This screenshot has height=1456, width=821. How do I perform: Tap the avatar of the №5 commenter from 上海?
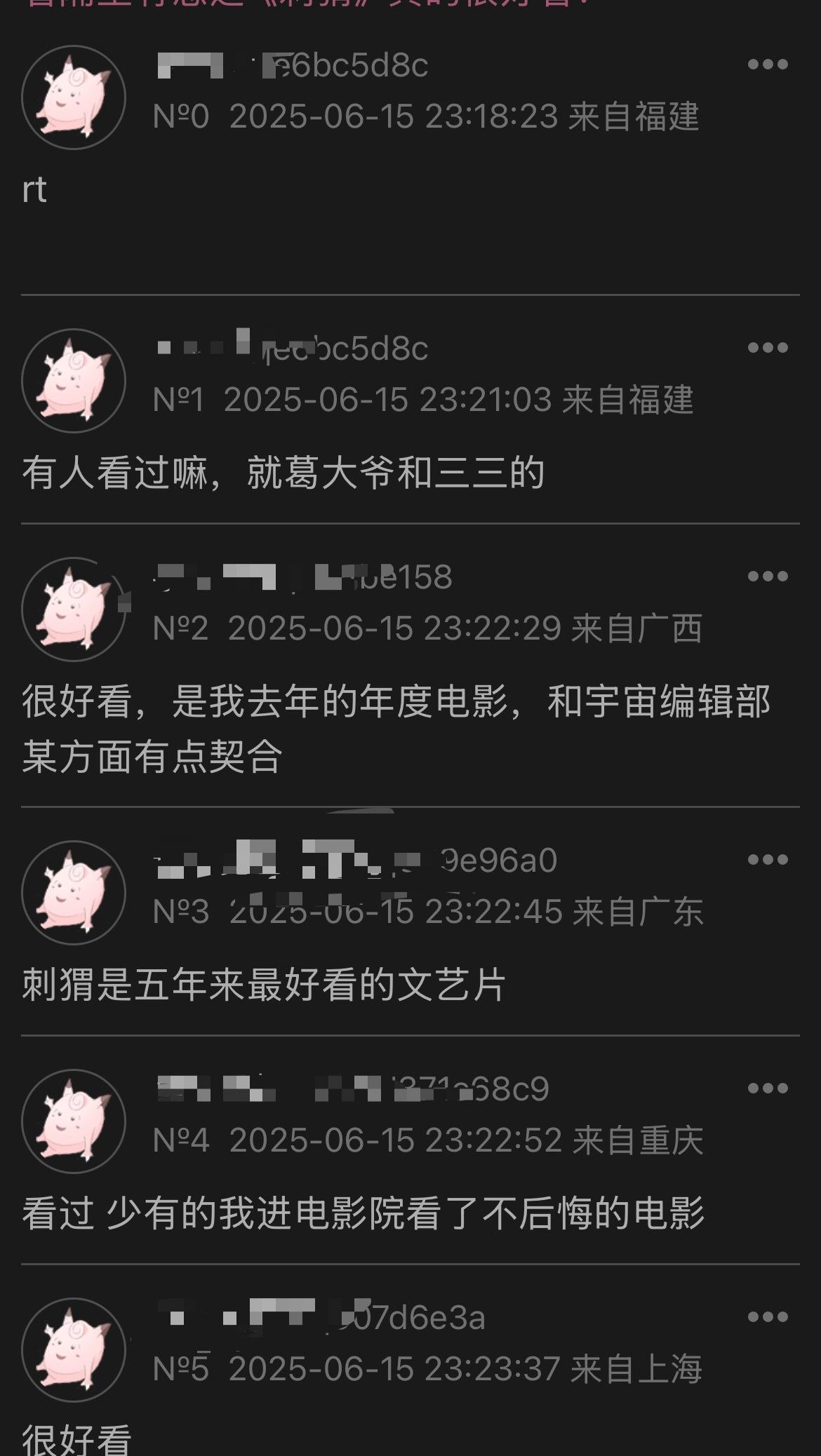(x=74, y=1350)
